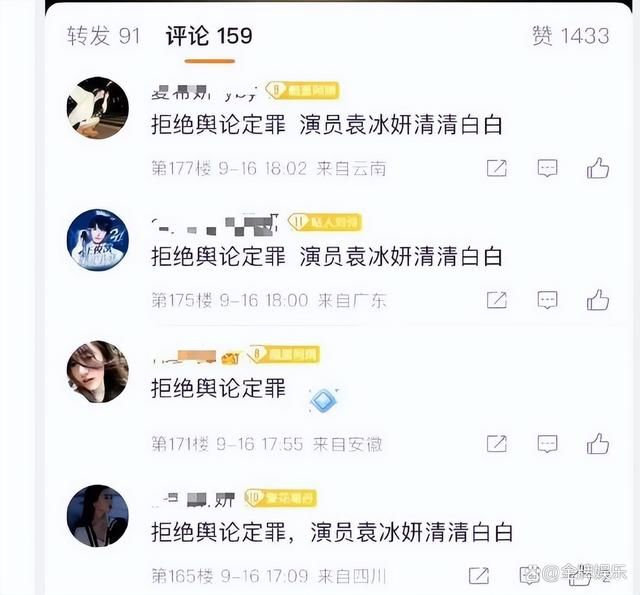View profile of the floor 171 commenter
This screenshot has height=595, width=640.
pyautogui.click(x=97, y=372)
